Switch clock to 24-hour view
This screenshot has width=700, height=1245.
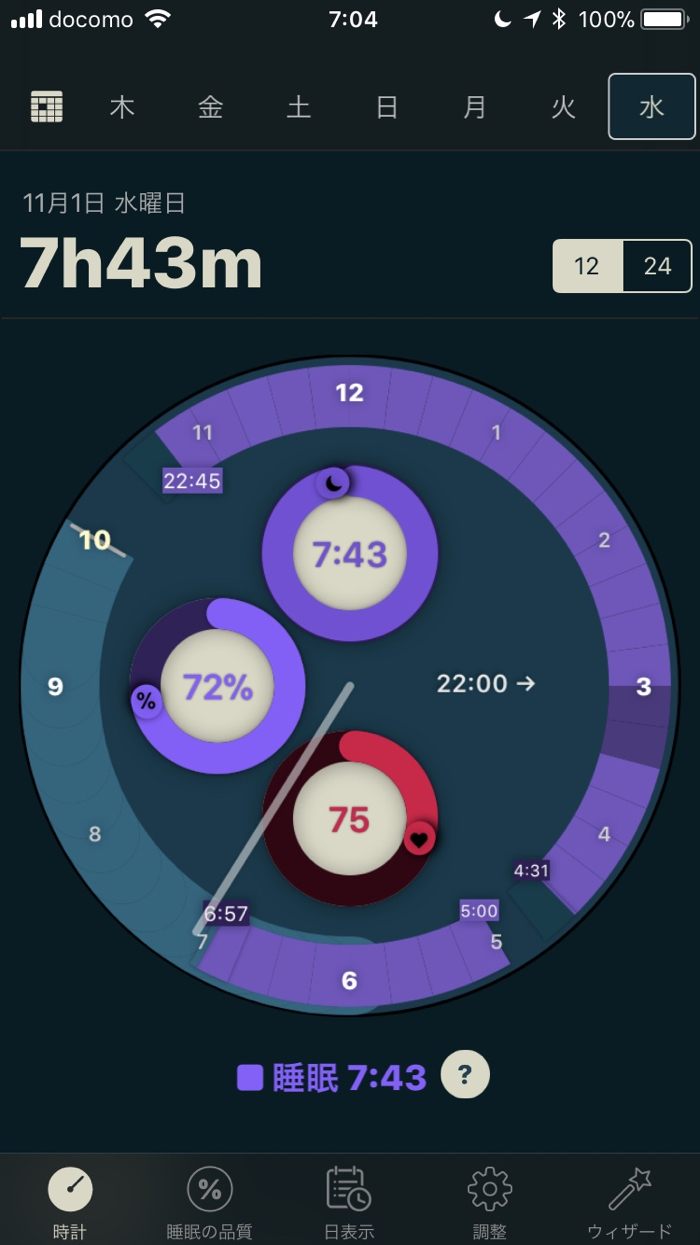point(657,266)
